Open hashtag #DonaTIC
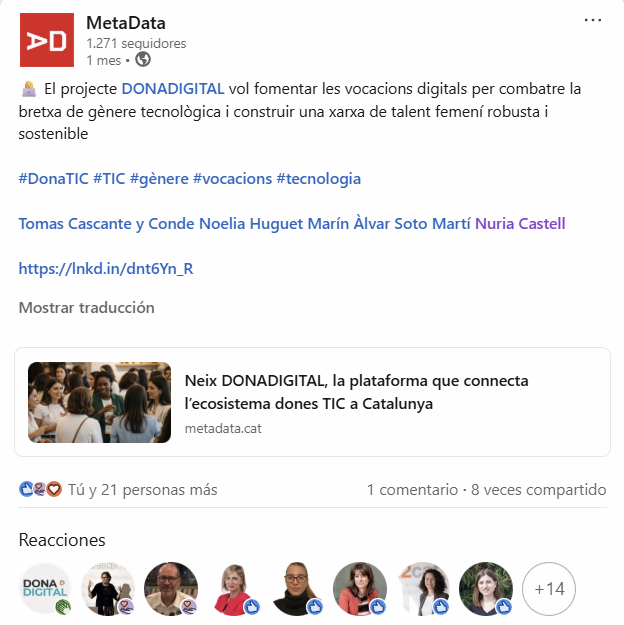 point(54,179)
